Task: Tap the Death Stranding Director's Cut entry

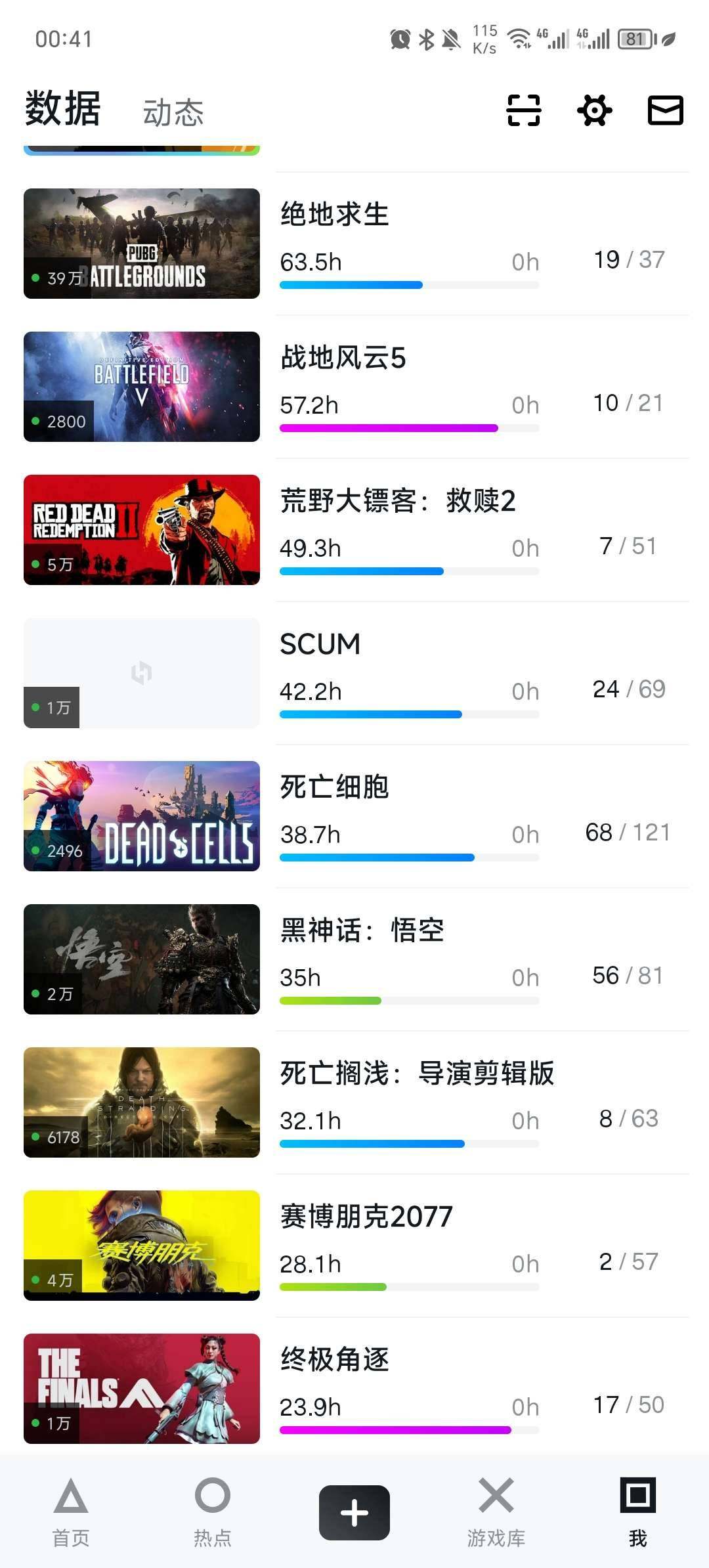Action: click(x=417, y=1074)
